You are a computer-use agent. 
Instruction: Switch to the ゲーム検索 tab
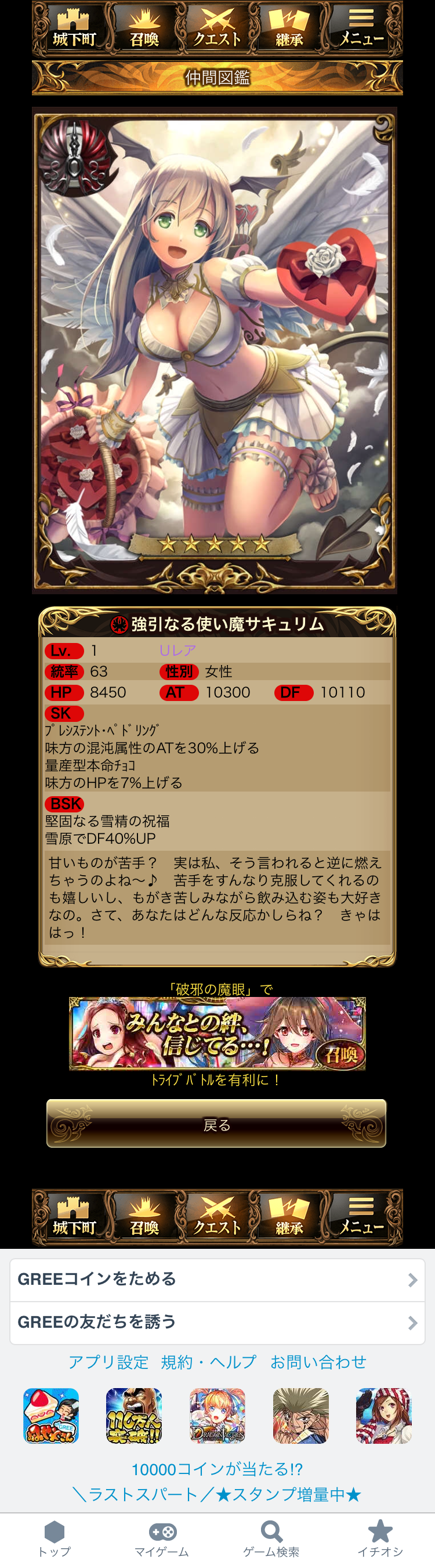click(x=271, y=1538)
